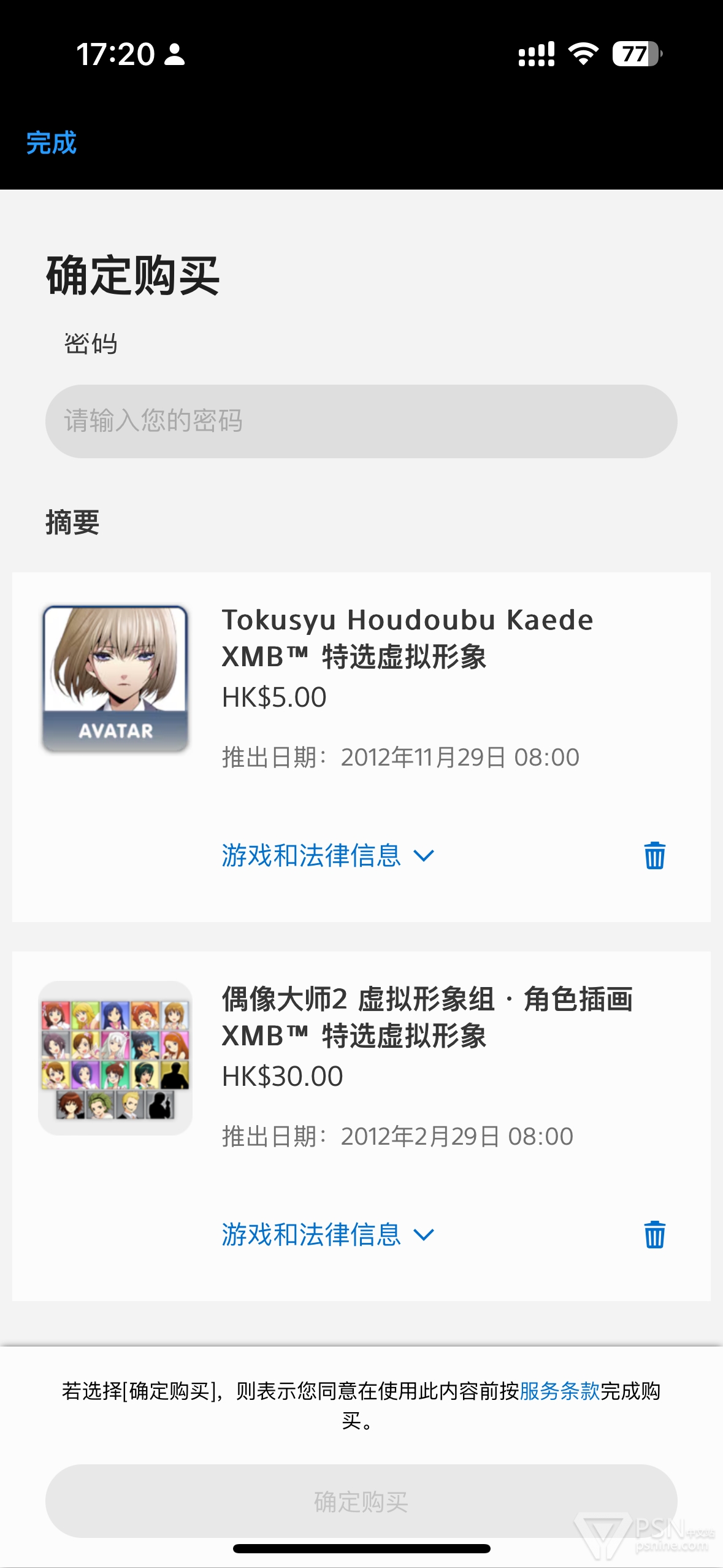Open the 服务条款 link
723x1568 pixels.
tap(559, 1391)
